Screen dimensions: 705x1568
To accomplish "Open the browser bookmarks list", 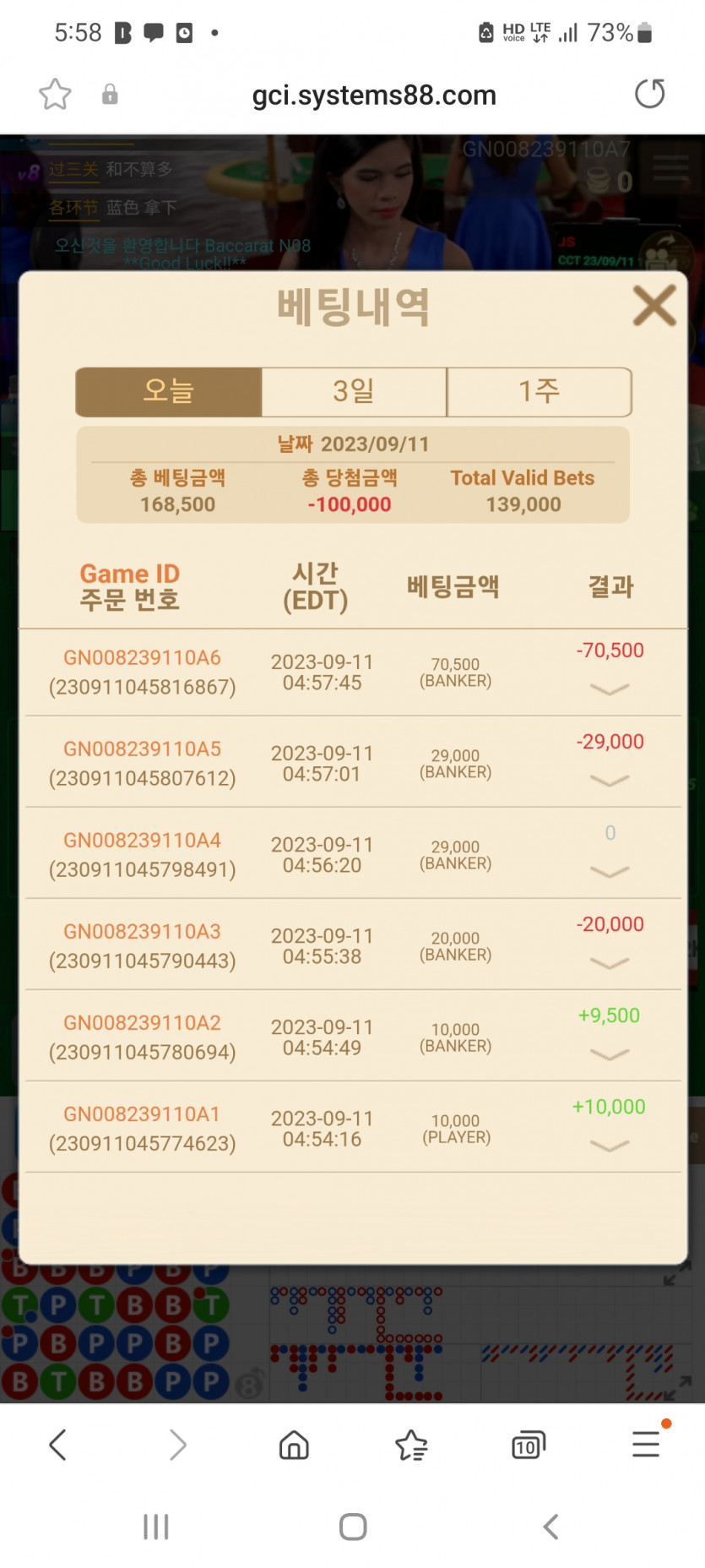I will pyautogui.click(x=411, y=1445).
